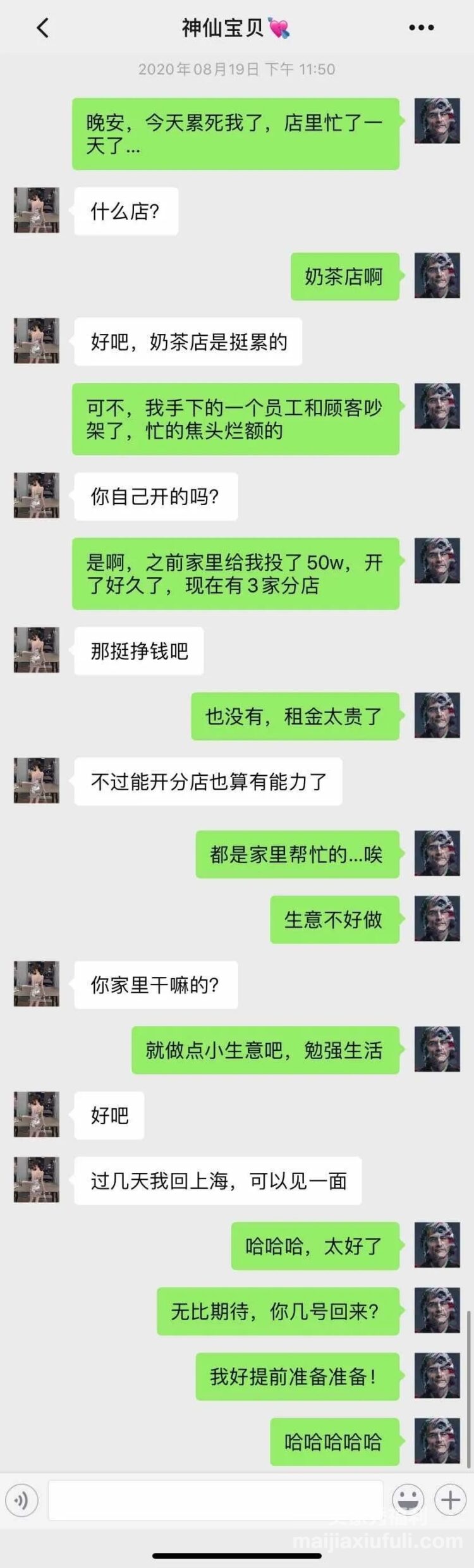Open the plus attachments menu
This screenshot has height=1568, width=474.
[450, 1500]
